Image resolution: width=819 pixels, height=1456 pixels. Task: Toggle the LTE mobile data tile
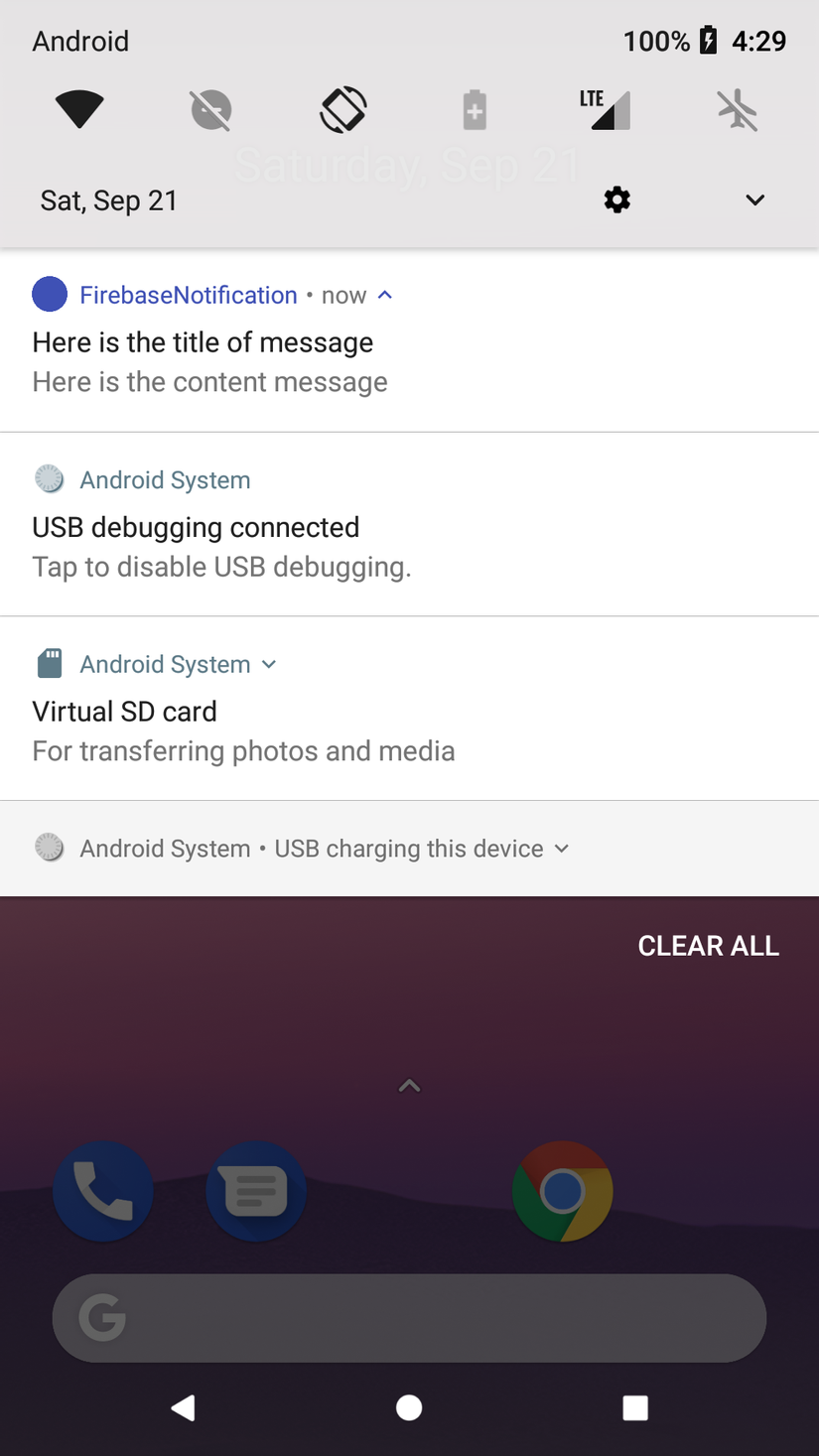coord(606,109)
